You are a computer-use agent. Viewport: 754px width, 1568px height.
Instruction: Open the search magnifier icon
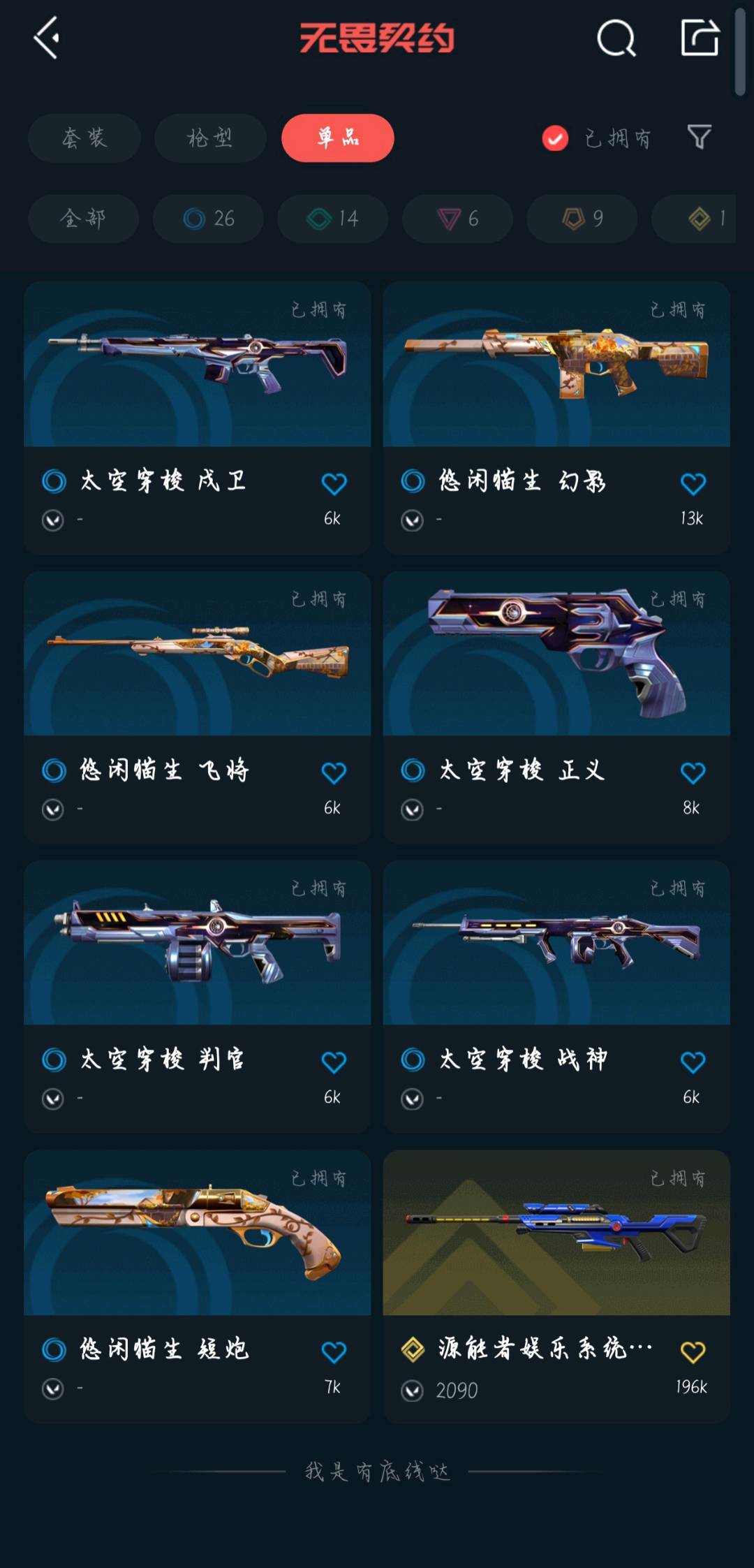click(x=616, y=38)
